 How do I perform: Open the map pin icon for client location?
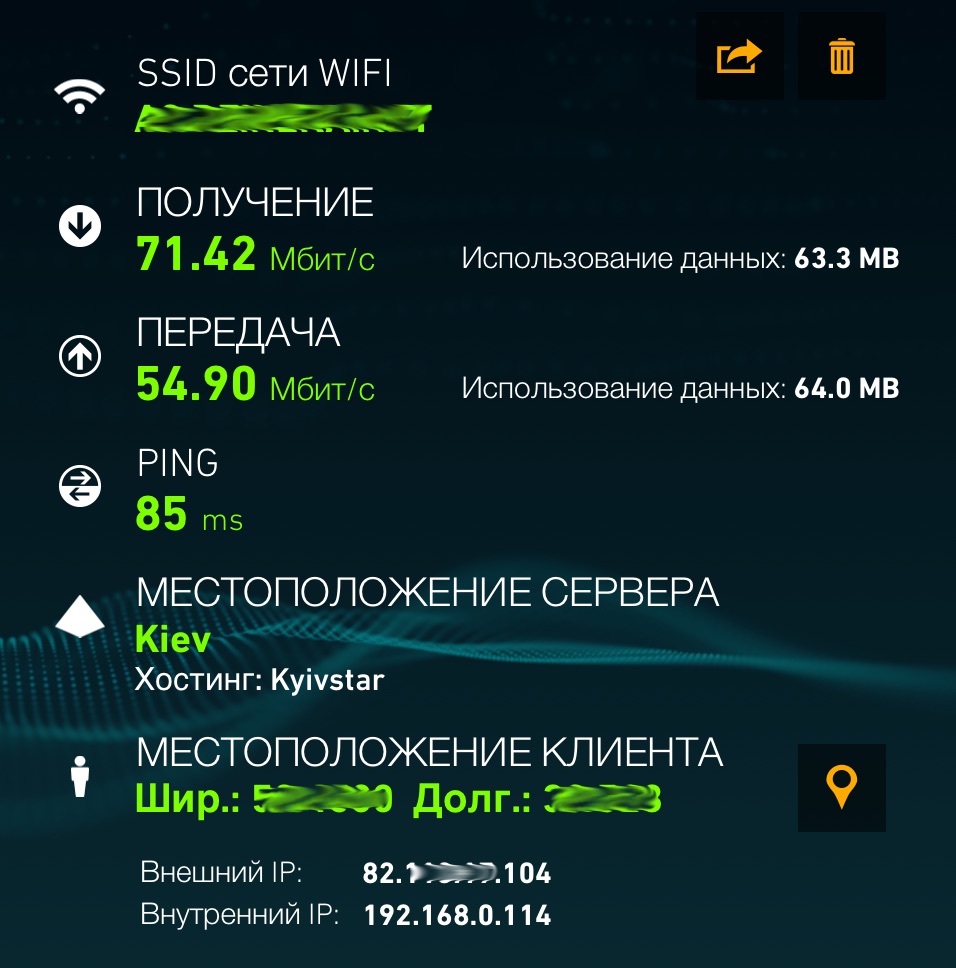tap(841, 787)
